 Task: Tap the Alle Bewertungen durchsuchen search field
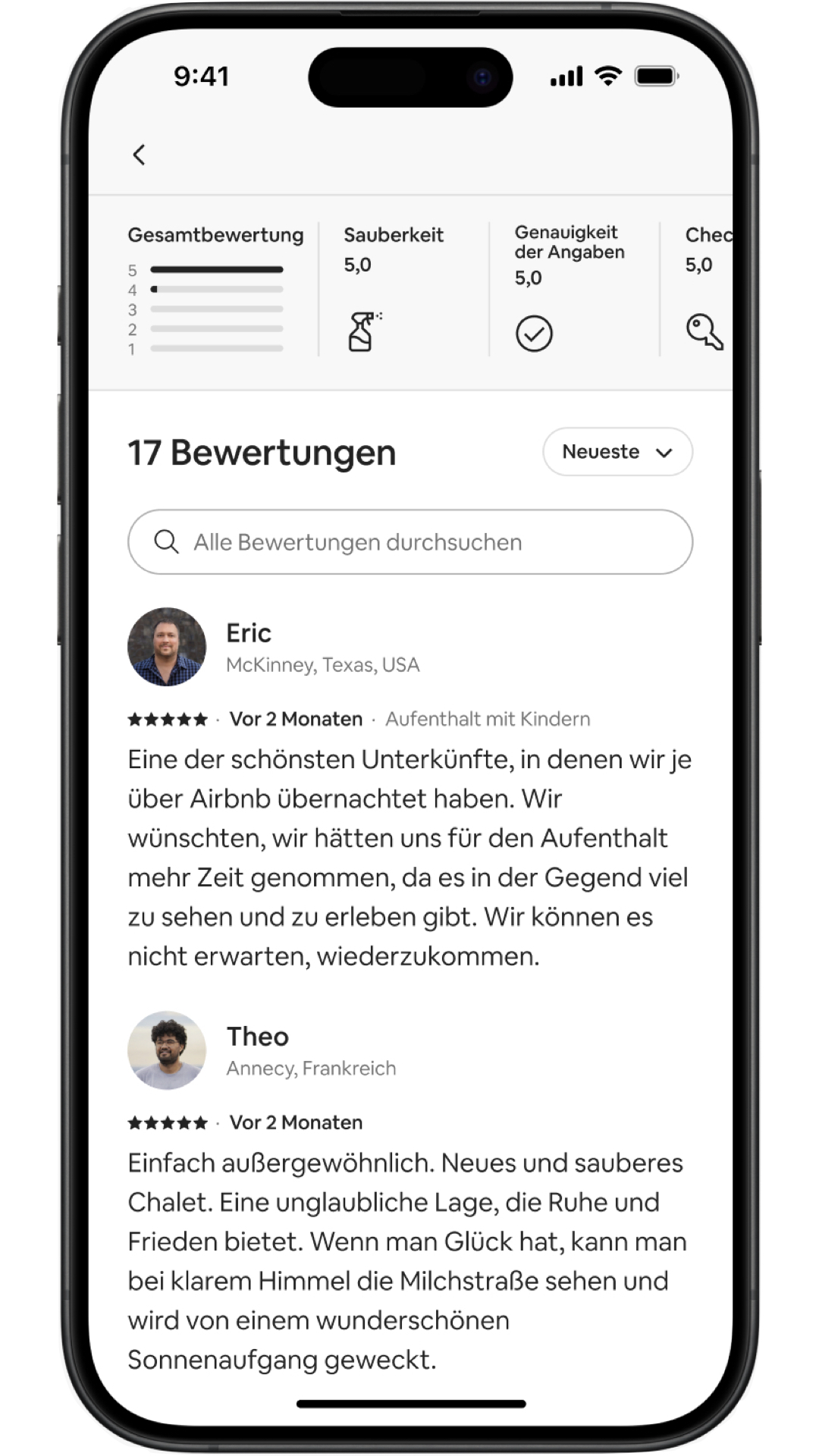pyautogui.click(x=409, y=542)
